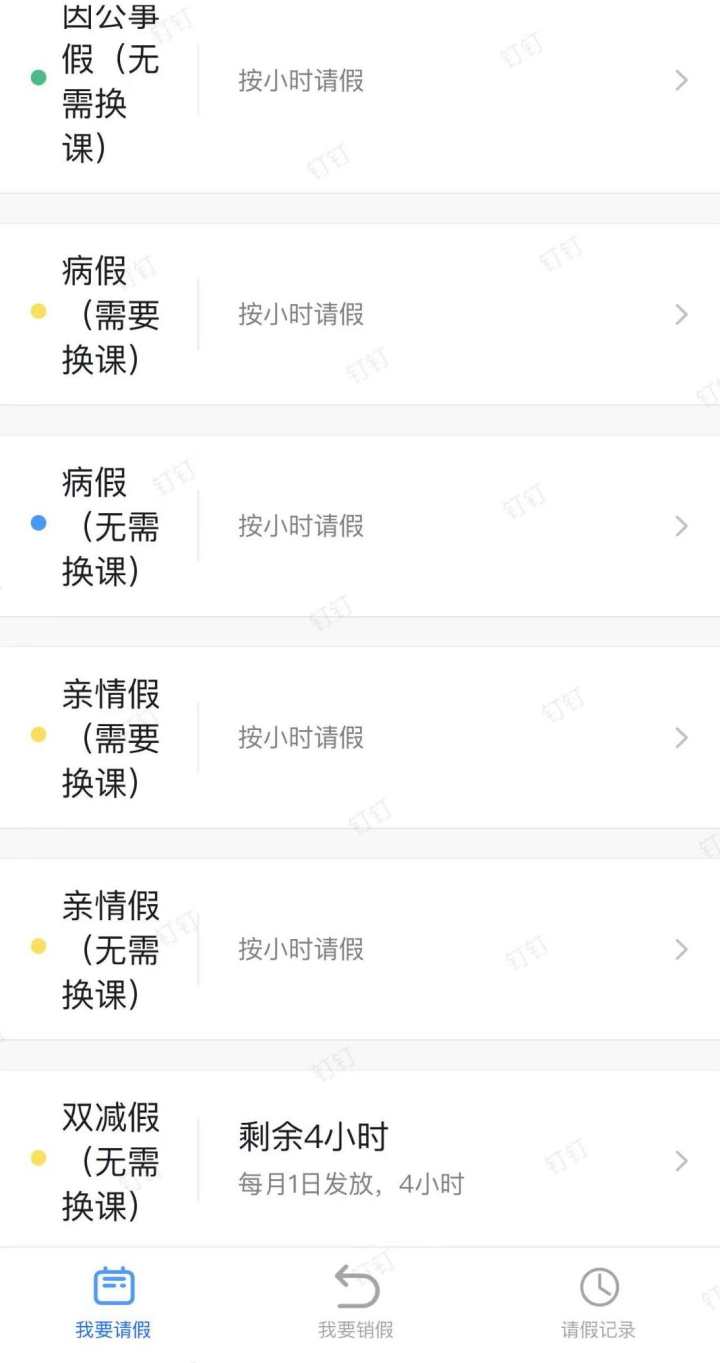Screen dimensions: 720x1363
Task: Choose 病假（无需换课） leave option
Action: click(360, 526)
